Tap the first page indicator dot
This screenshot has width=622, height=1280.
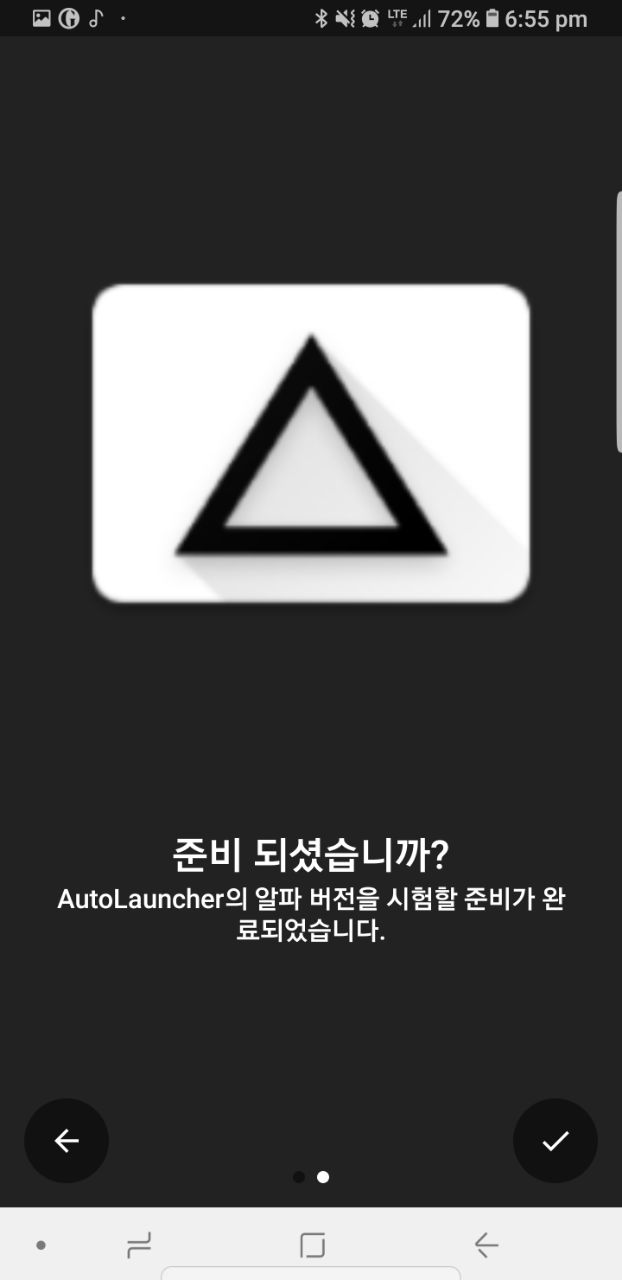tap(299, 1177)
